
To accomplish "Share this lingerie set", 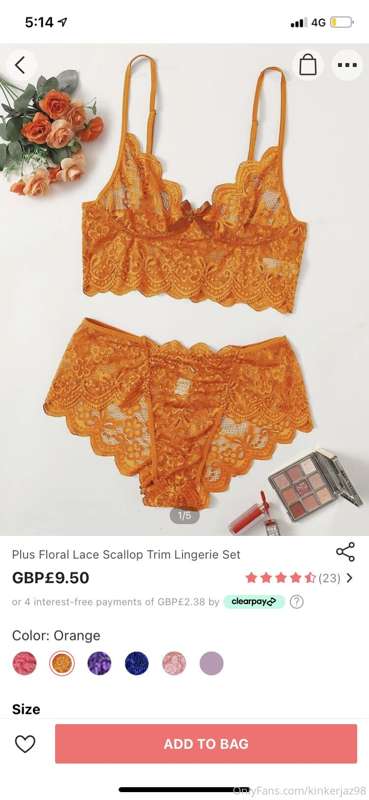I will [x=346, y=552].
